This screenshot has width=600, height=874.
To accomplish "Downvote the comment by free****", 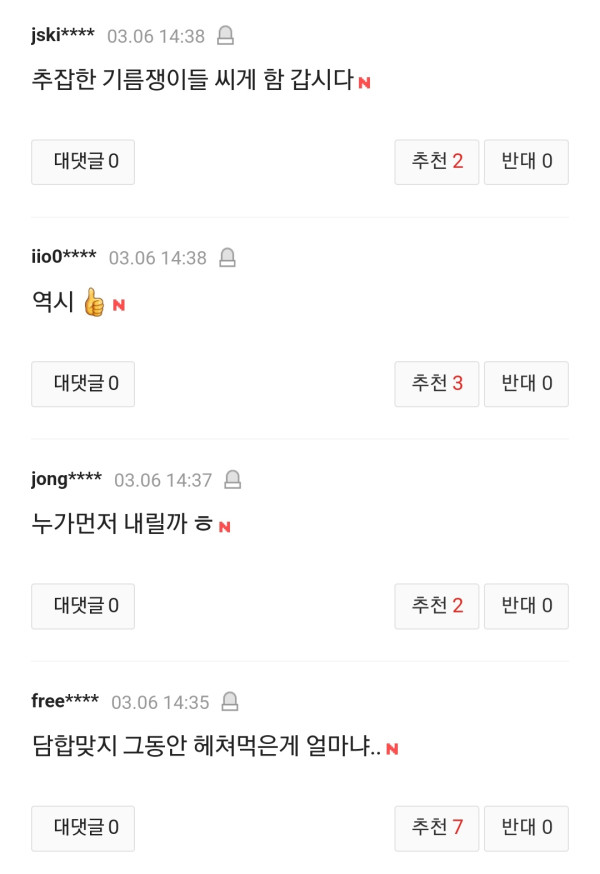I will click(x=526, y=828).
